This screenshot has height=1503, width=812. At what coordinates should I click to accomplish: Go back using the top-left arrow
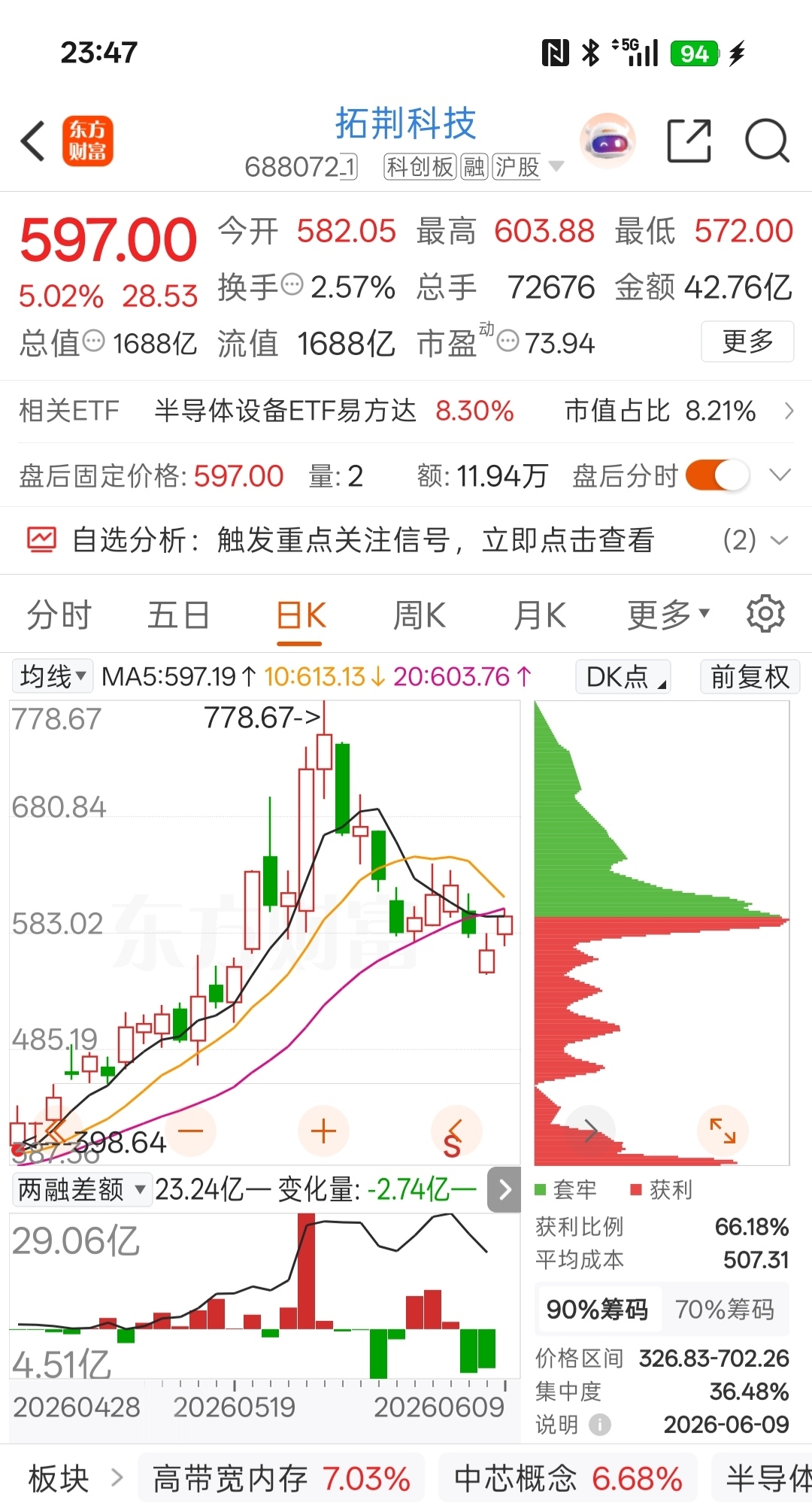point(33,141)
